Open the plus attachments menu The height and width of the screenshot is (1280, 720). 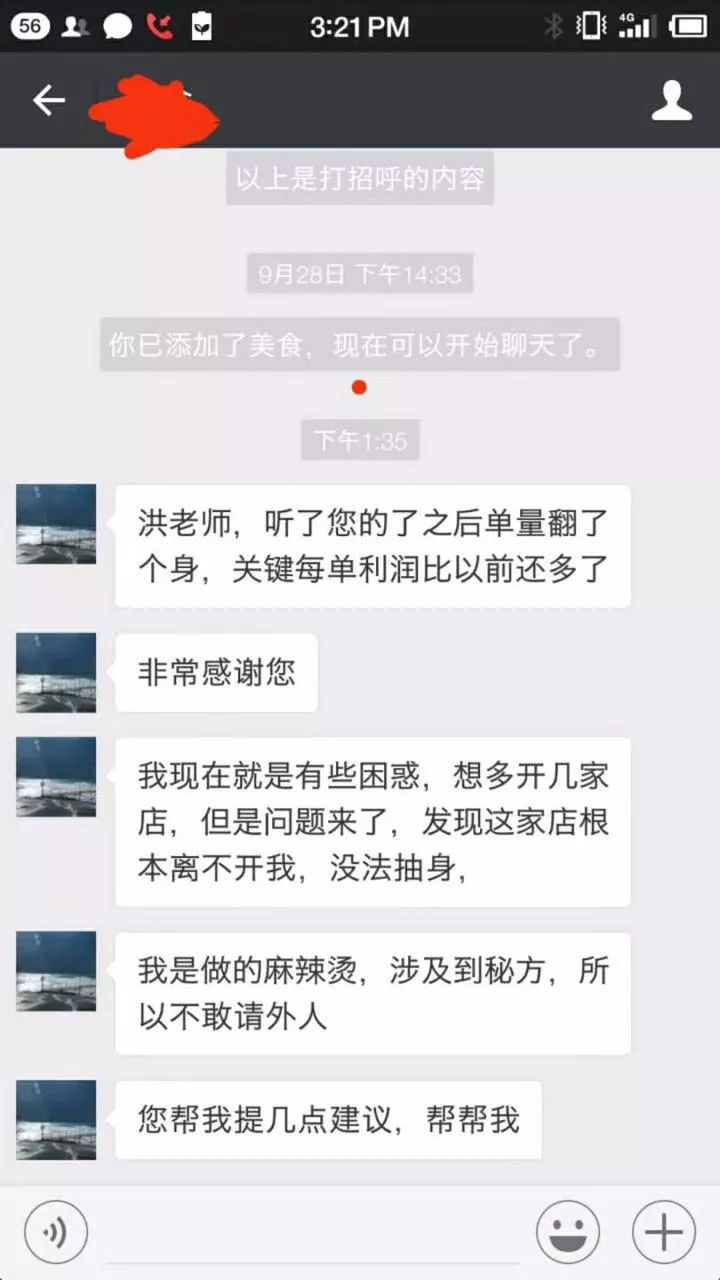click(x=663, y=1231)
